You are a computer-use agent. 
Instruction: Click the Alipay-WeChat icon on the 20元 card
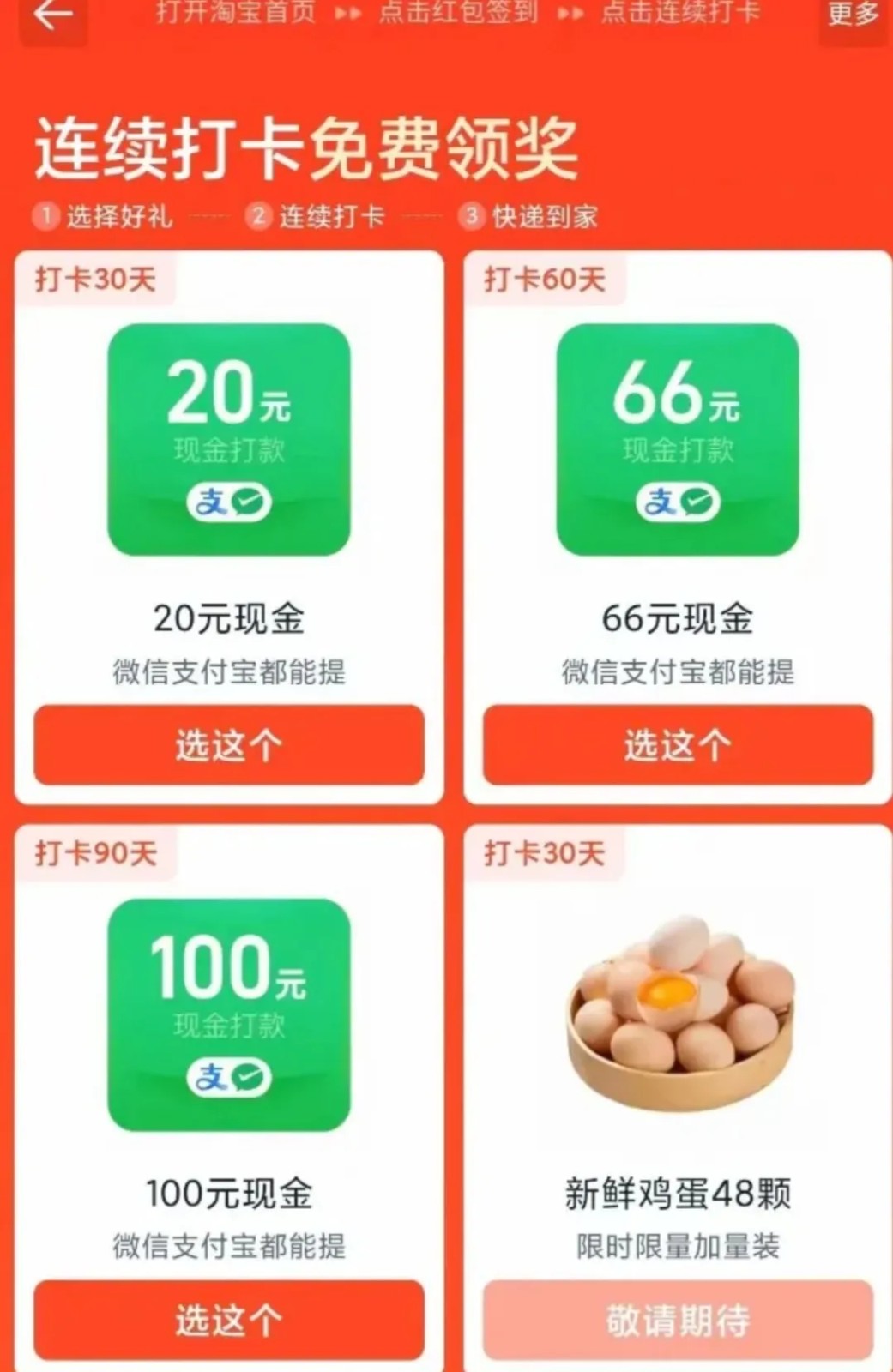[x=229, y=503]
